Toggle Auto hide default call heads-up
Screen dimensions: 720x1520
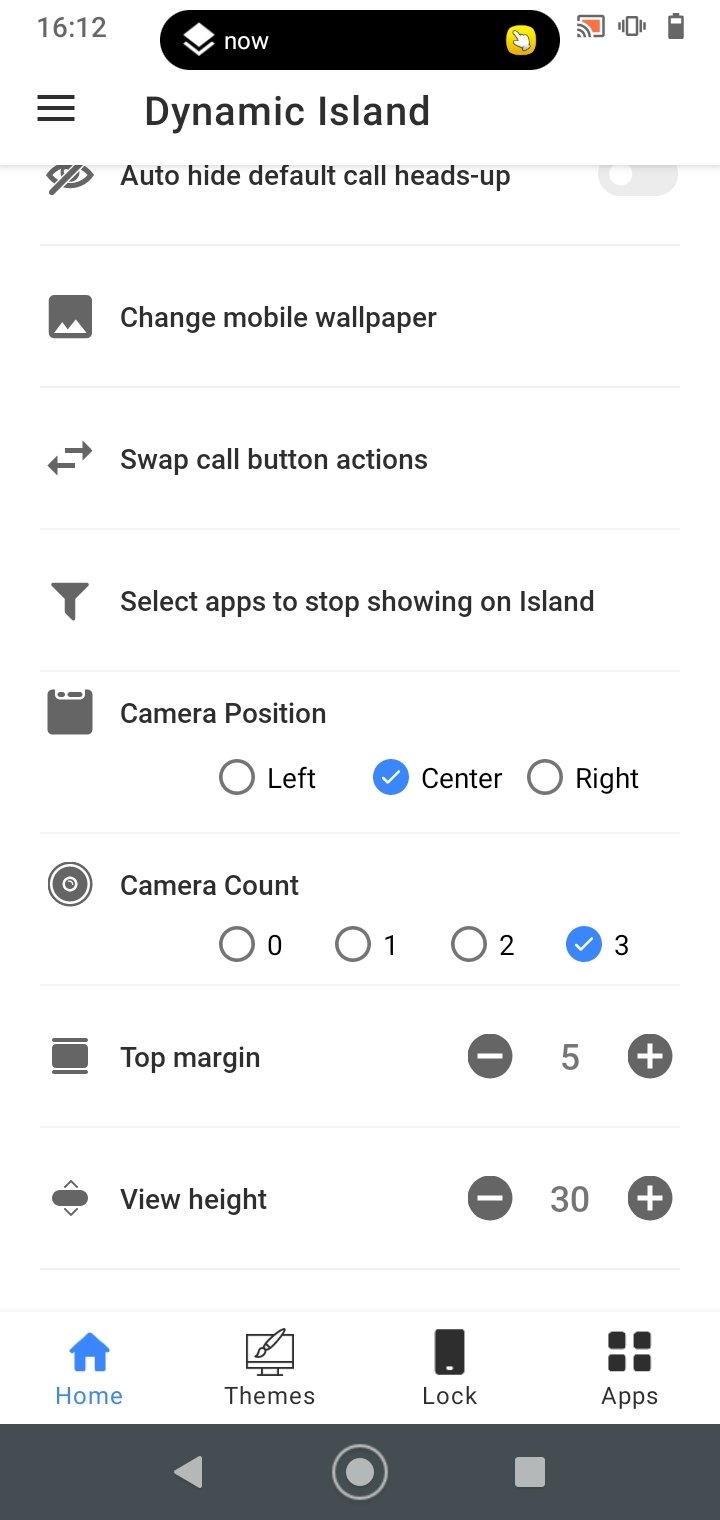[x=637, y=177]
